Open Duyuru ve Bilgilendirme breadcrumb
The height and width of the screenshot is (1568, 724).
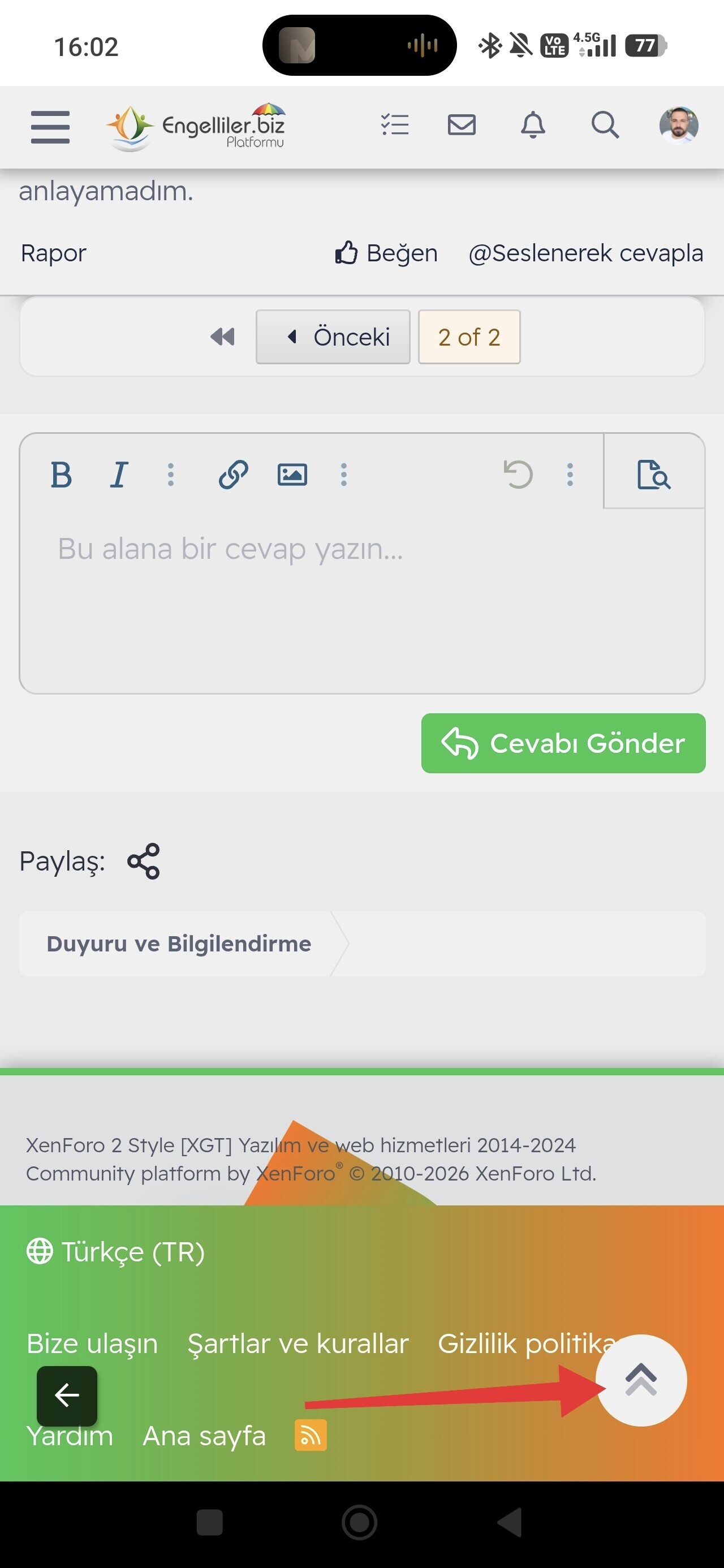[179, 944]
